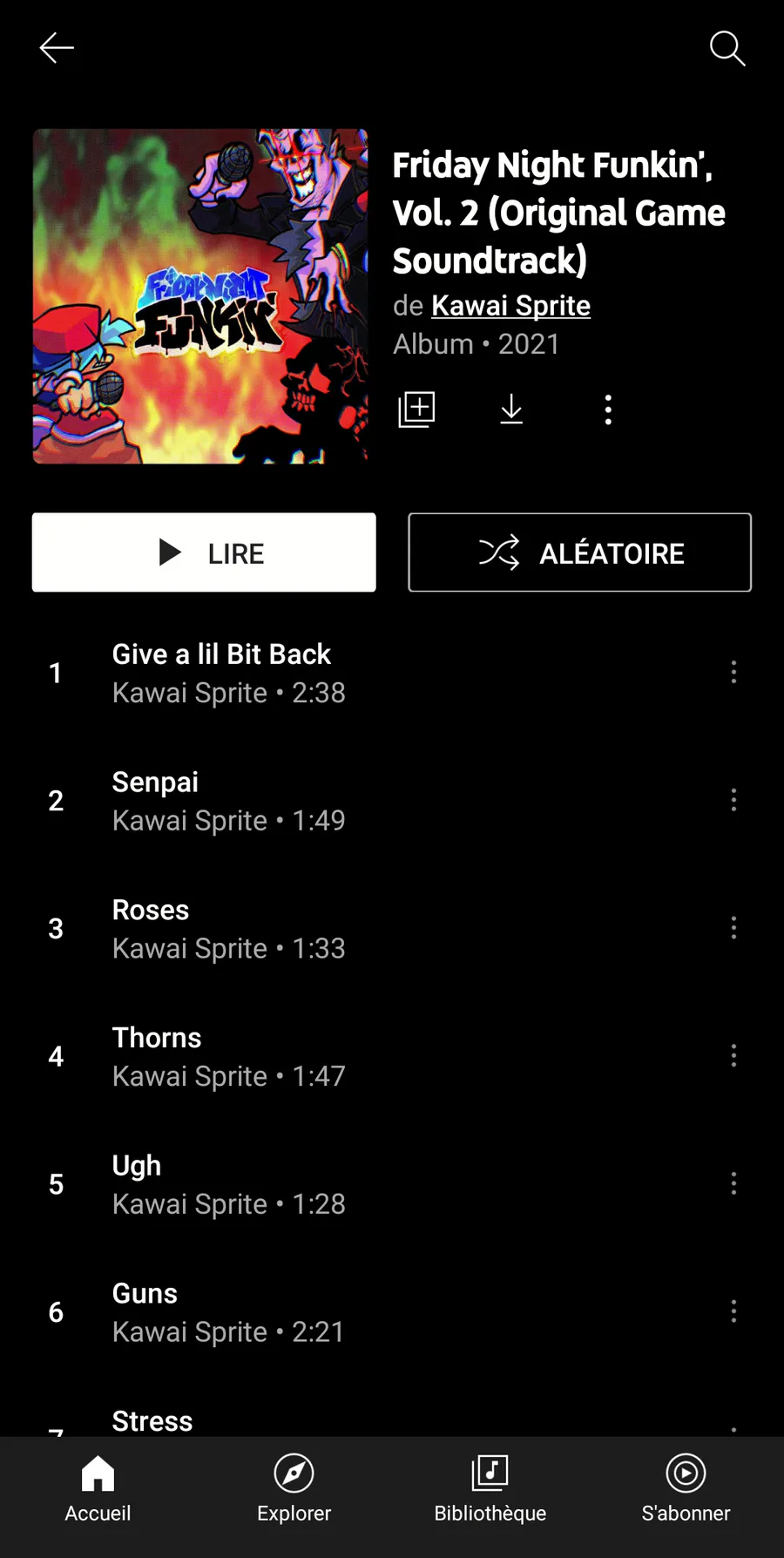Download the album
This screenshot has height=1558, width=784.
[511, 409]
